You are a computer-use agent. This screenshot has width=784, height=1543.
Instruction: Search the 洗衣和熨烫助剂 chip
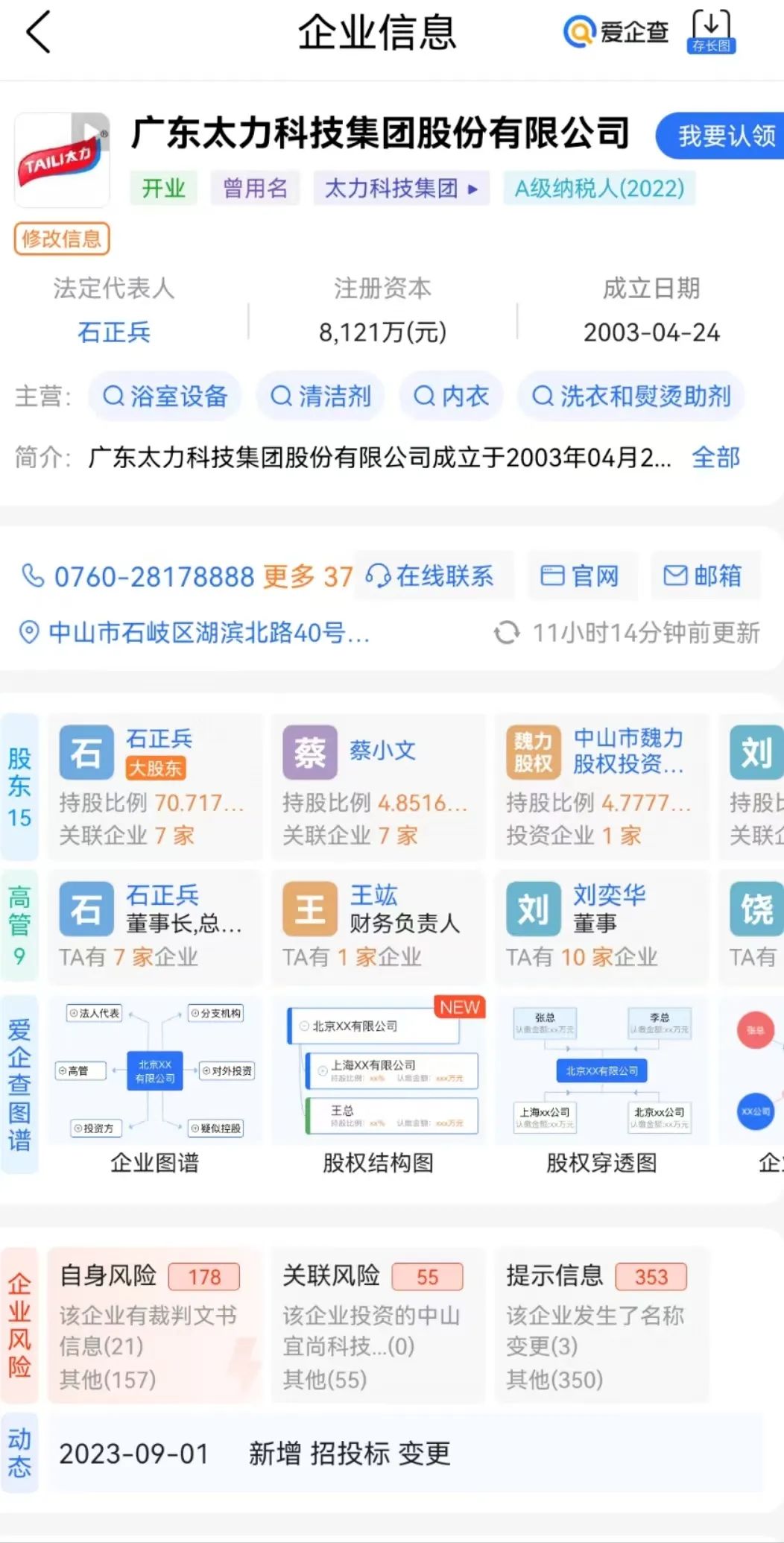[630, 396]
